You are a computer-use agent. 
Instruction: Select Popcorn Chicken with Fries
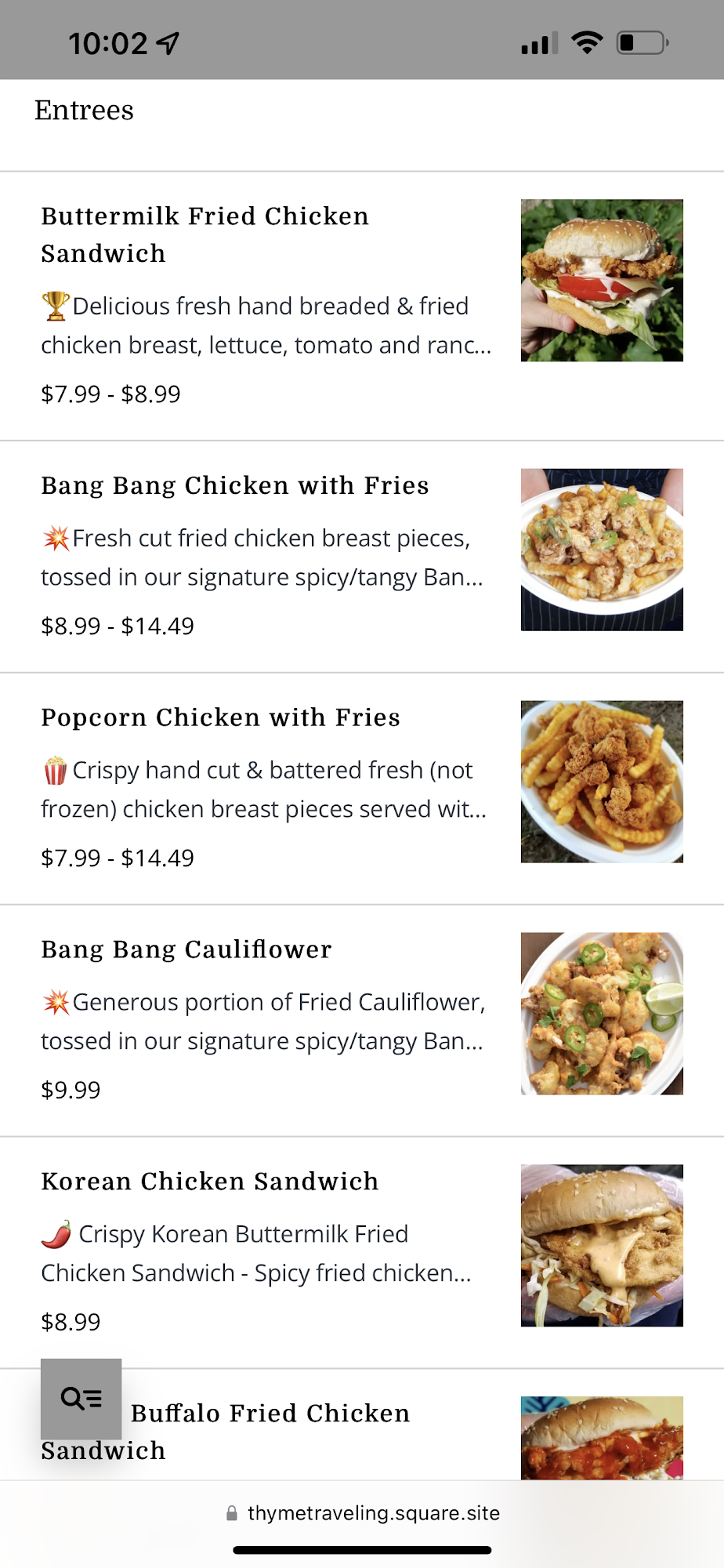point(221,718)
